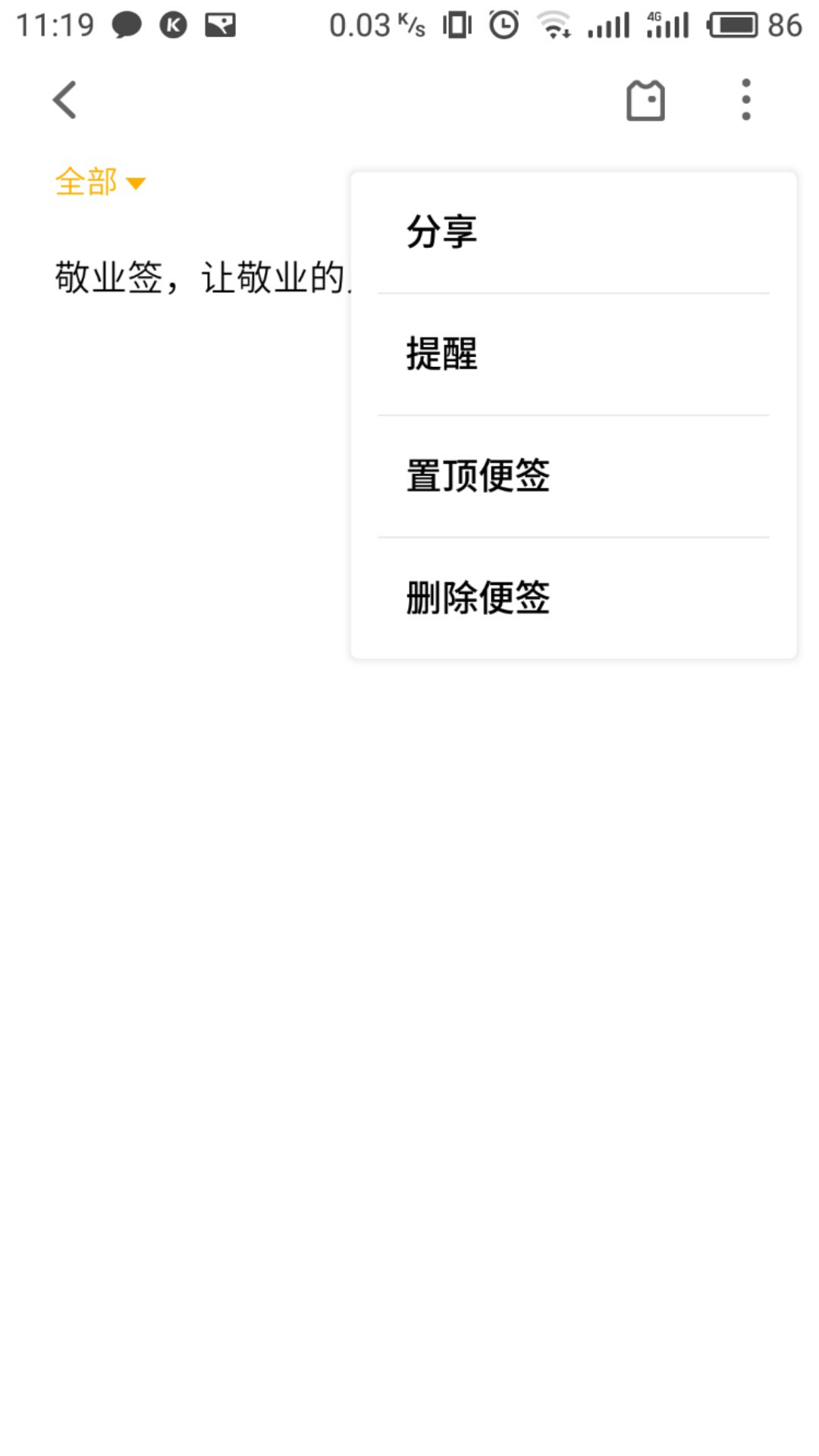819x1456 pixels.
Task: Tap the three-dot overflow menu
Action: click(746, 99)
